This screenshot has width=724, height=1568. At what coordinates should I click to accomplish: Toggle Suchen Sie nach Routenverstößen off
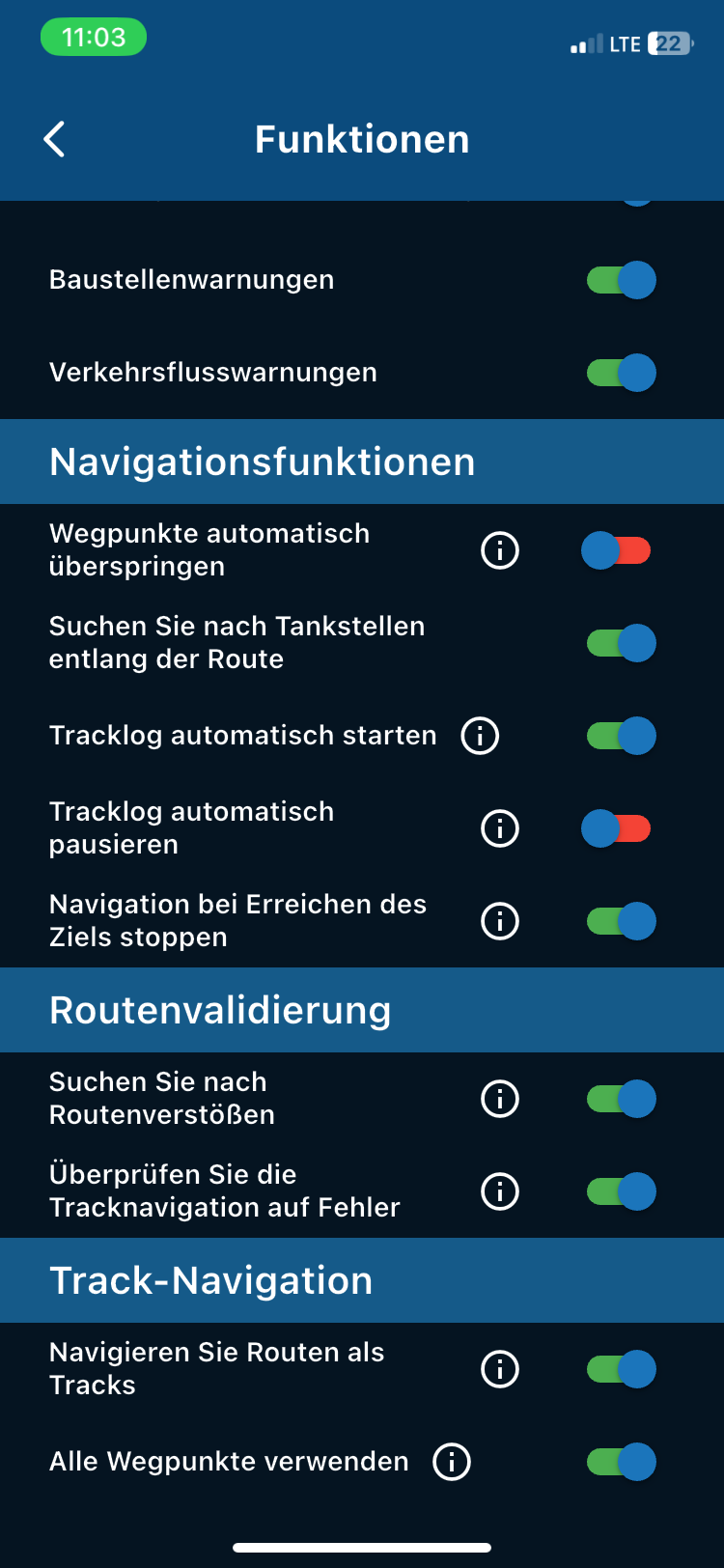coord(621,1099)
